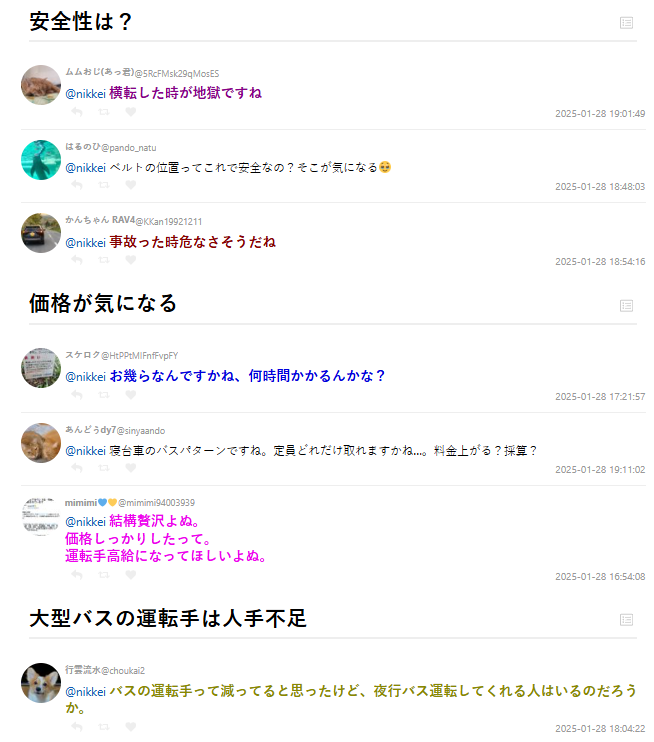Like かんちゃん RAV4's tweet
654x742 pixels.
[x=130, y=260]
